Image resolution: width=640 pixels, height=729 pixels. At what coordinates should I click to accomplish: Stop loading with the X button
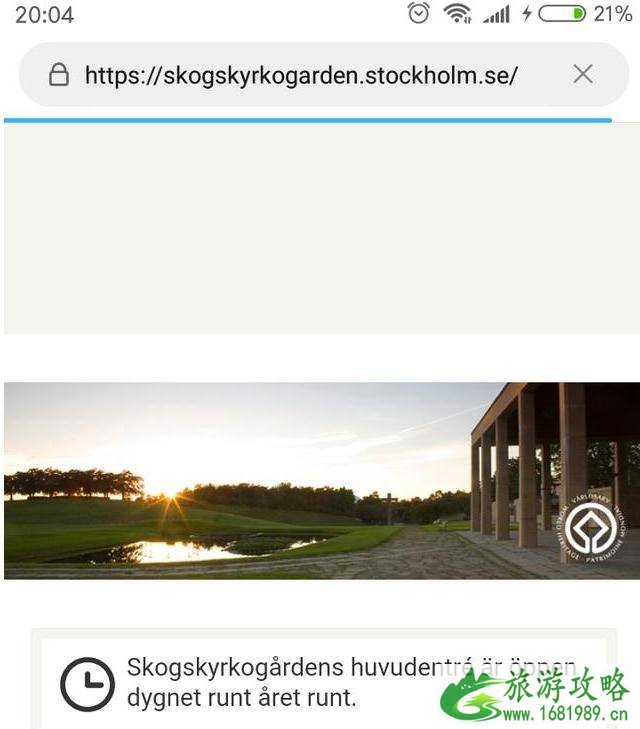pyautogui.click(x=583, y=74)
